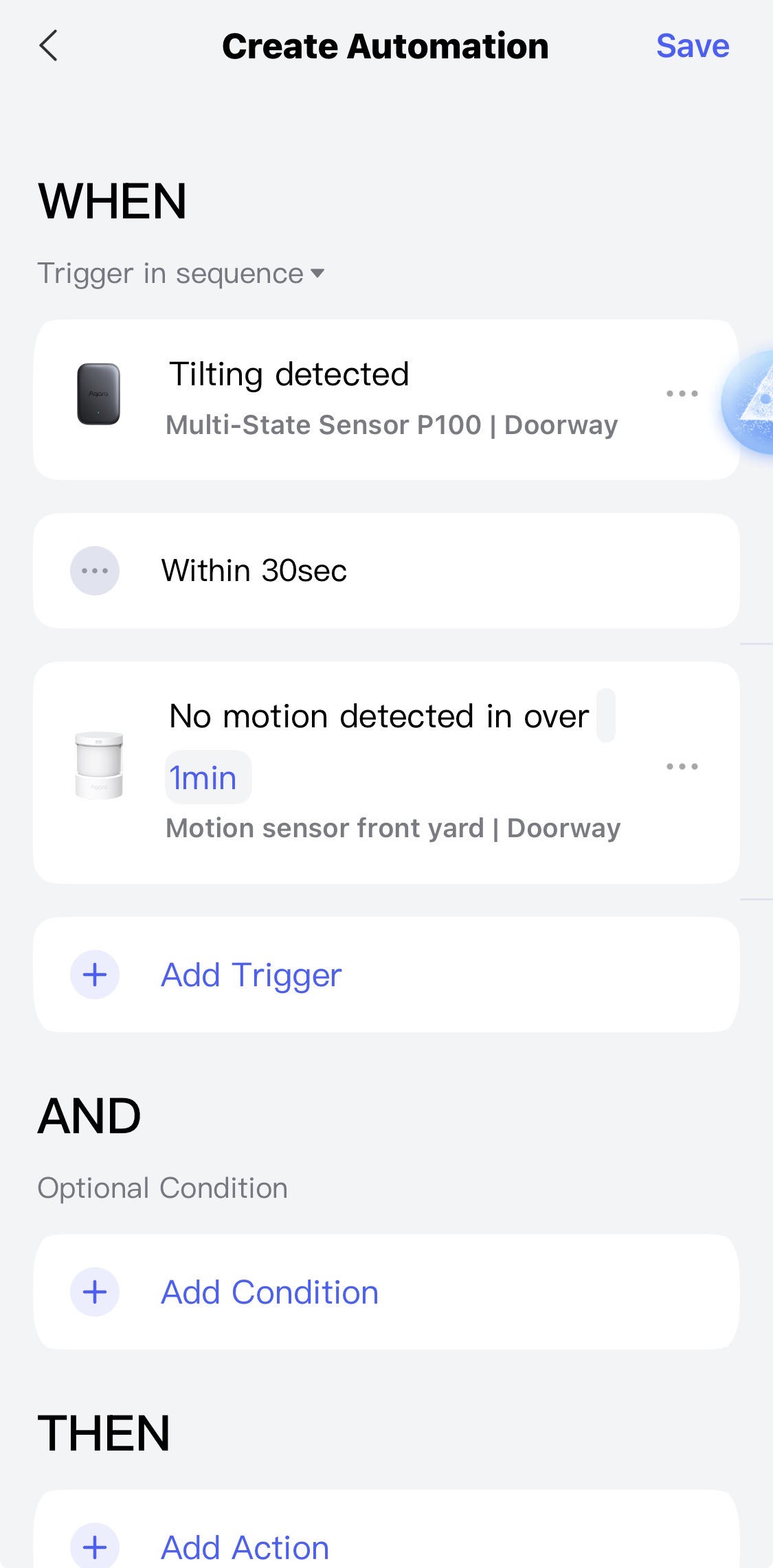Open the Trigger in sequence dropdown
Viewport: 773px width, 1568px height.
181,273
